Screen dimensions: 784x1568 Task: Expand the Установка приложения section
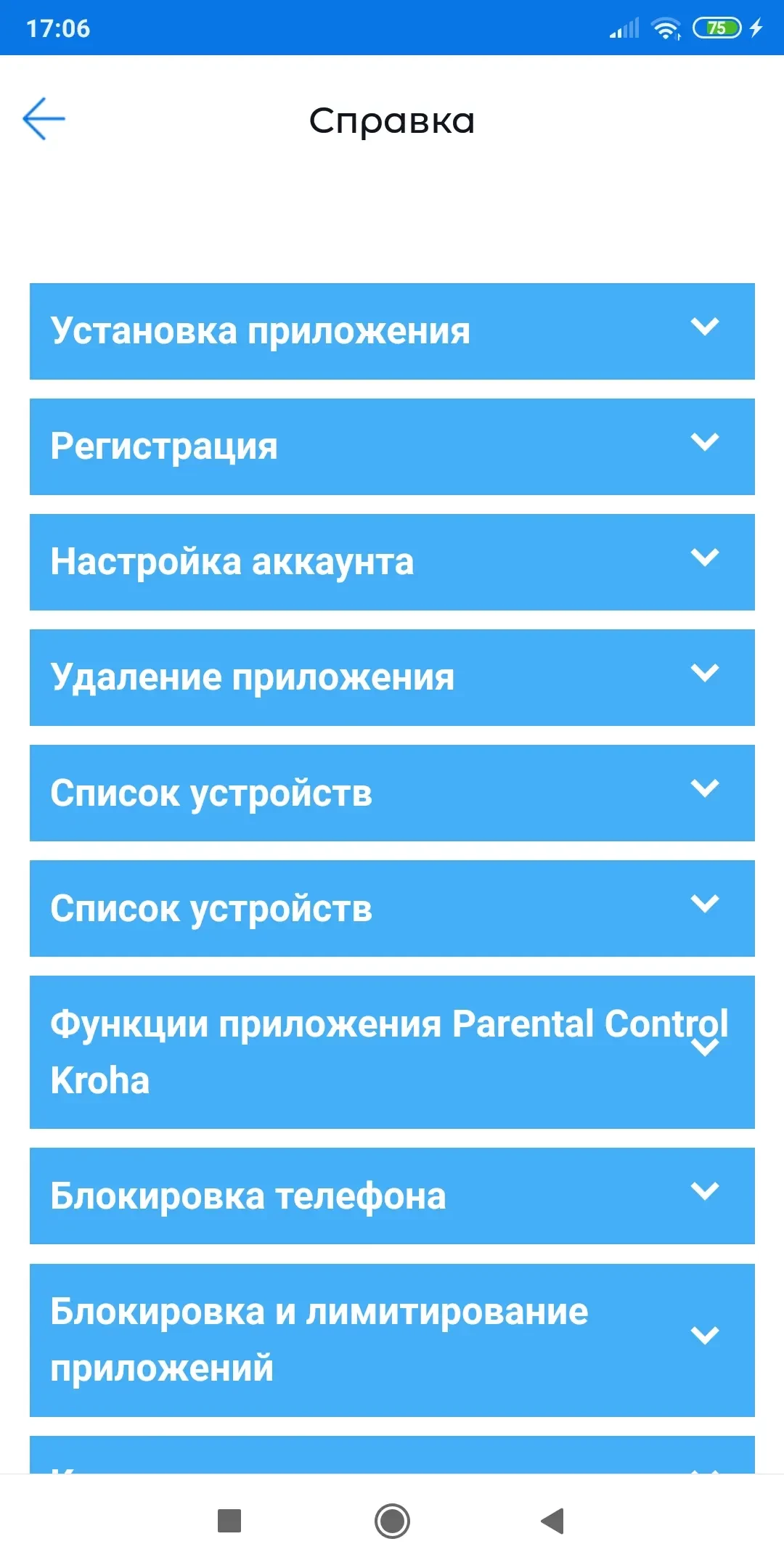pos(392,331)
